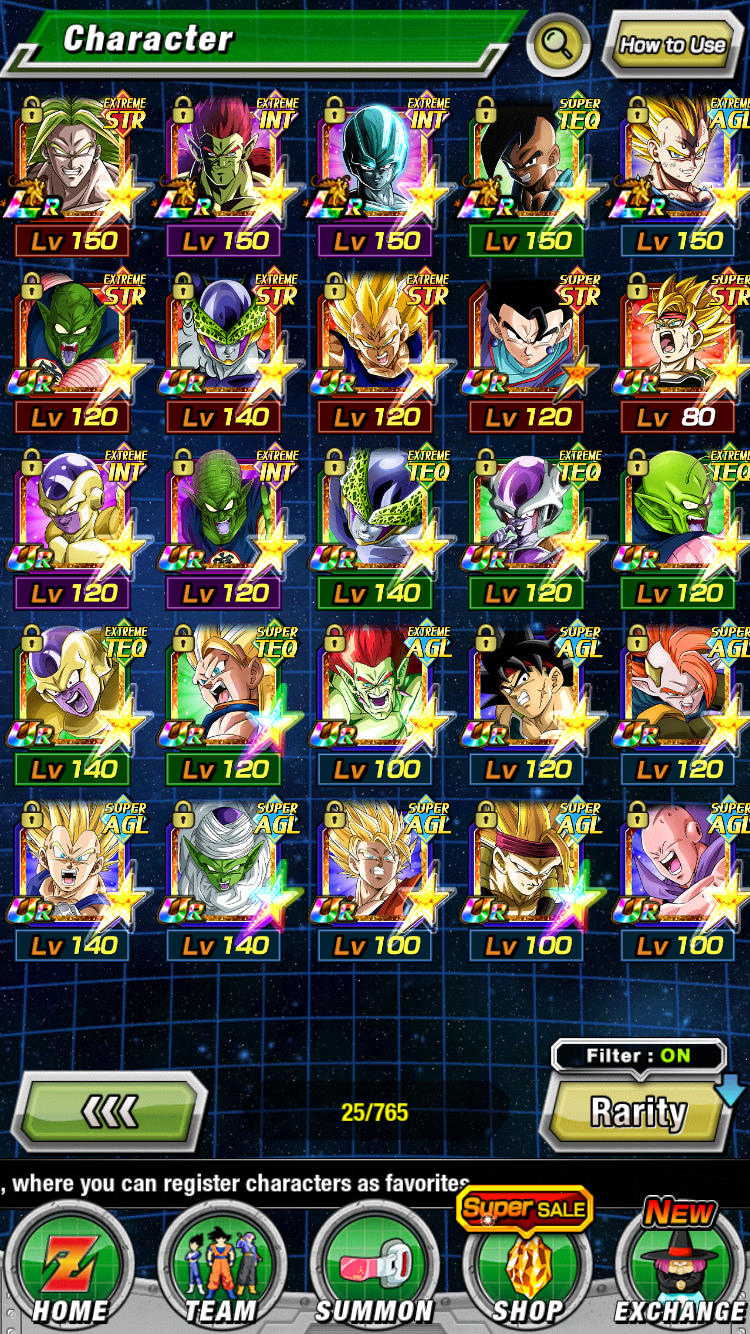The width and height of the screenshot is (750, 1334).
Task: Switch to the Team tab
Action: (222, 1268)
